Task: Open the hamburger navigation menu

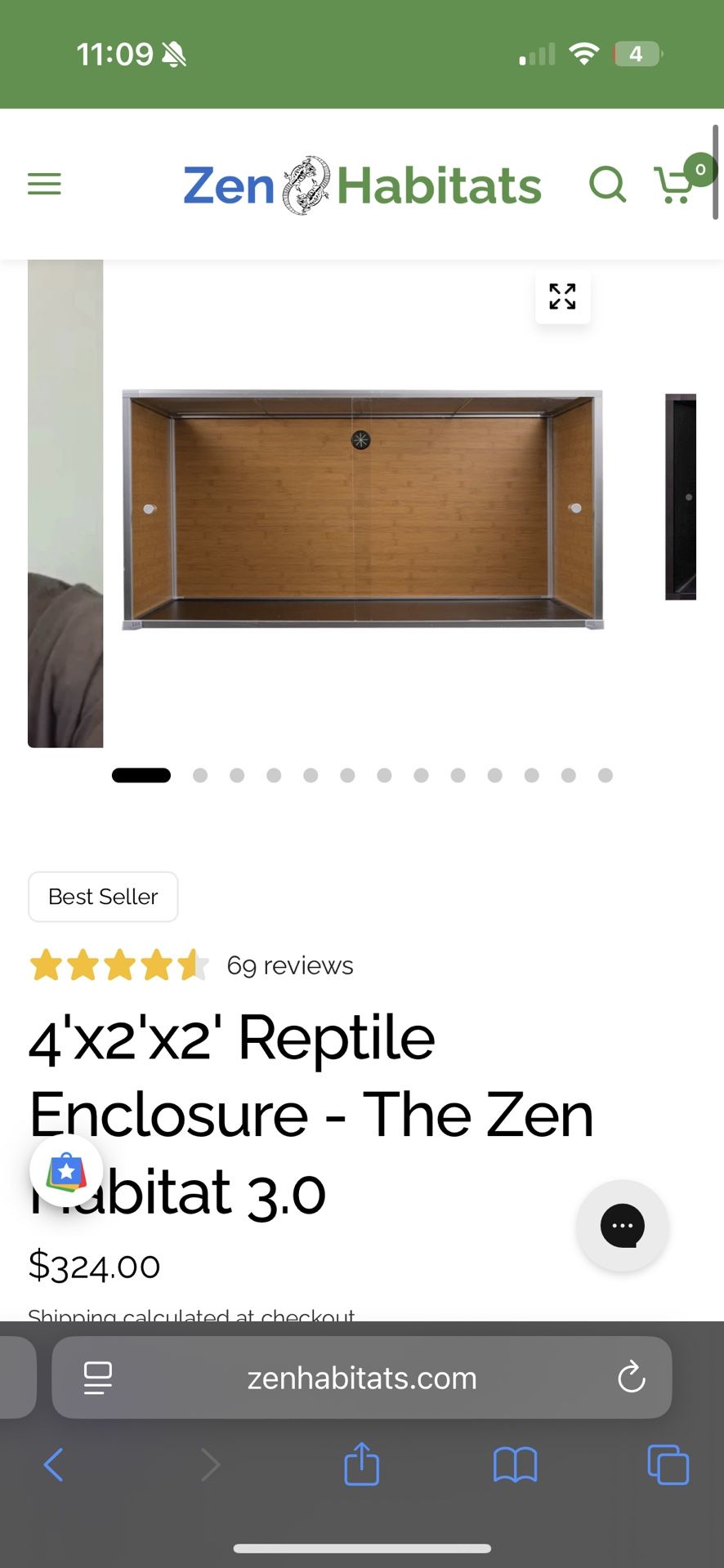Action: 44,184
